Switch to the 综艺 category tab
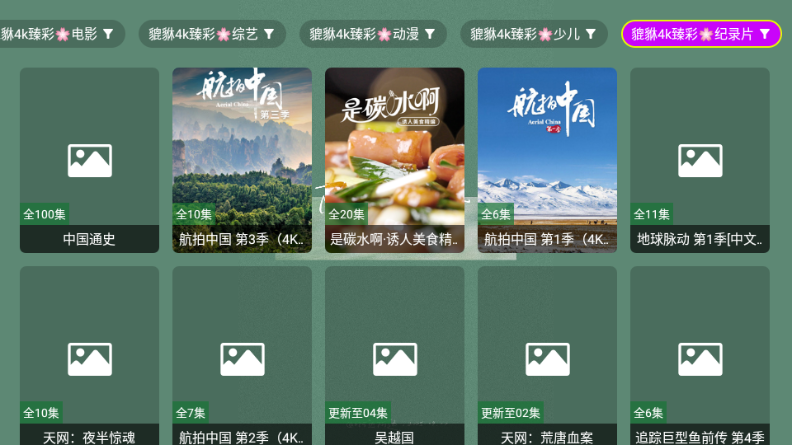The image size is (792, 445). [x=211, y=34]
